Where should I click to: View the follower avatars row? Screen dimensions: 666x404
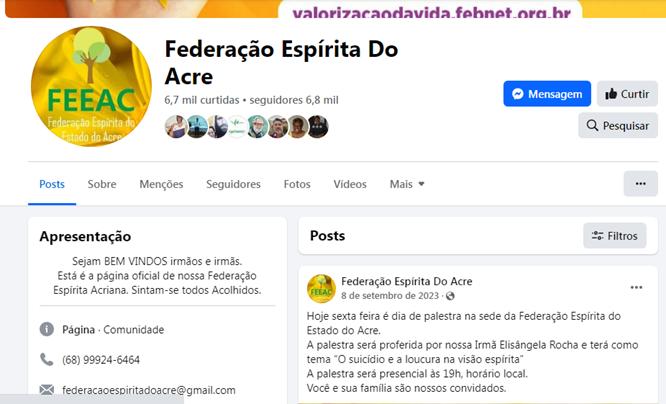coord(246,127)
